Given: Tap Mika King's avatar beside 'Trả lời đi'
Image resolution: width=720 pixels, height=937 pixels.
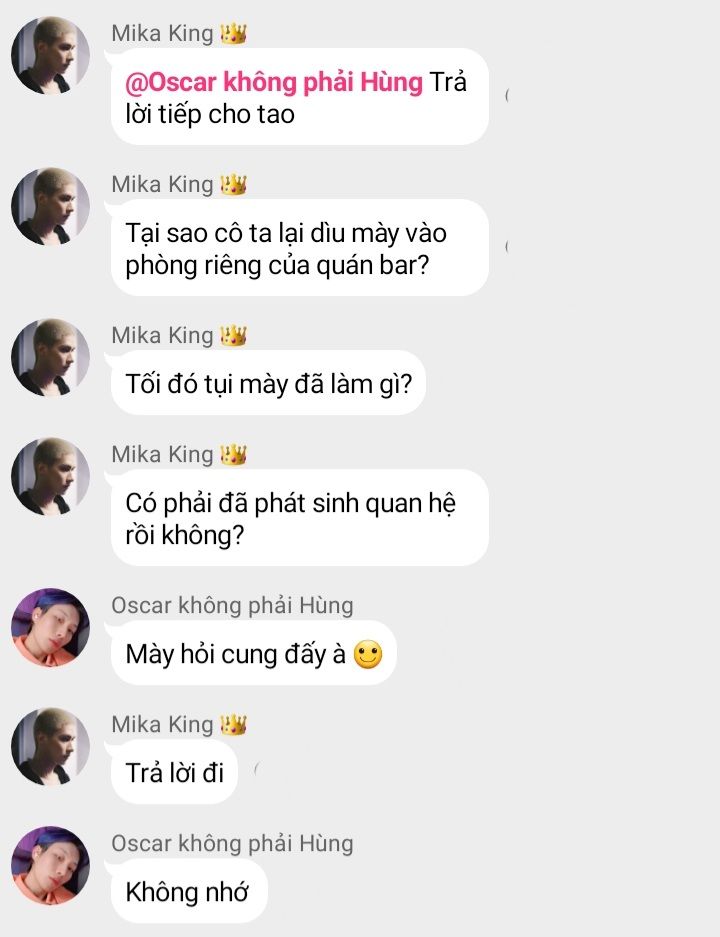Looking at the screenshot, I should pyautogui.click(x=50, y=746).
